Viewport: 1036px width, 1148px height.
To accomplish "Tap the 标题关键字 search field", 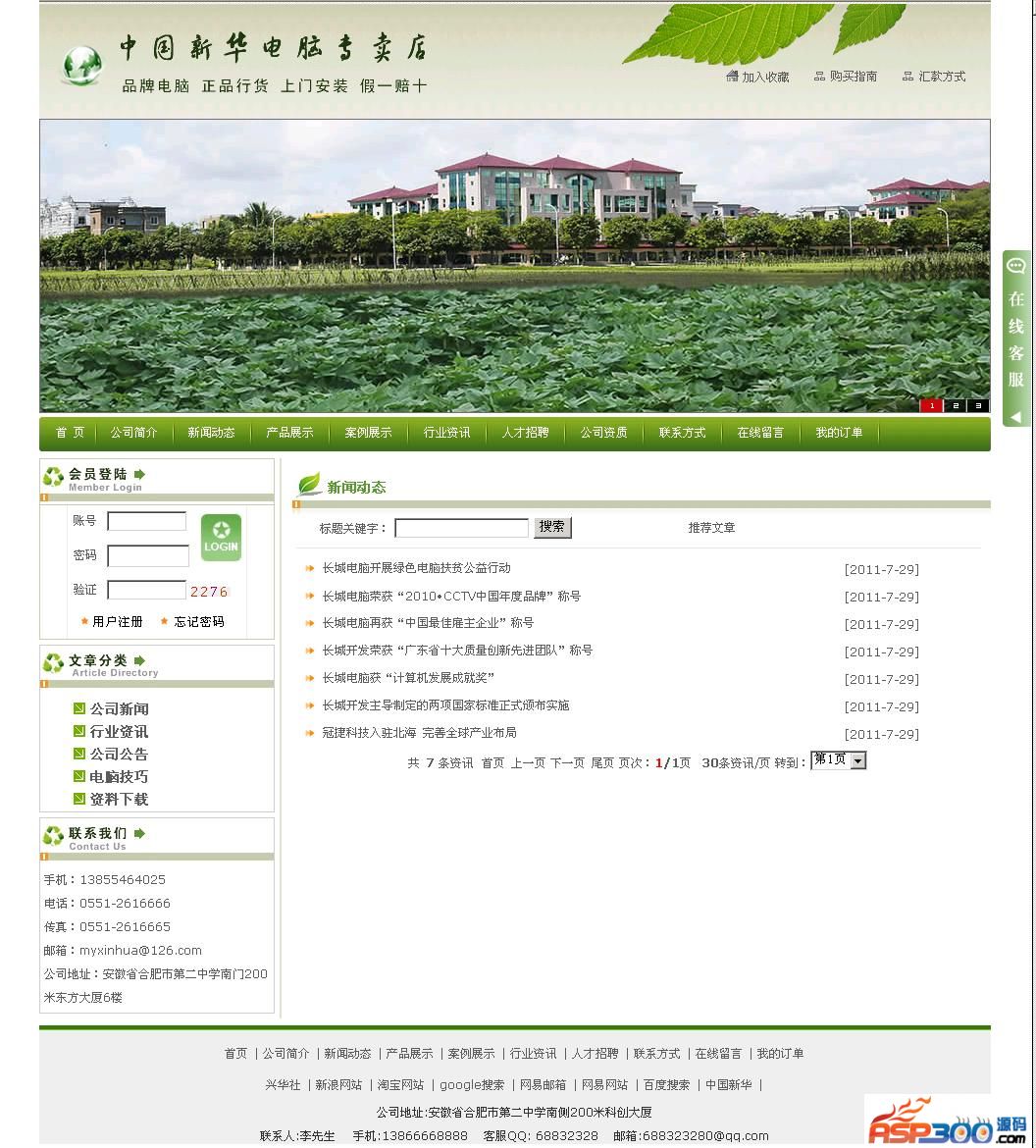I will coord(461,528).
